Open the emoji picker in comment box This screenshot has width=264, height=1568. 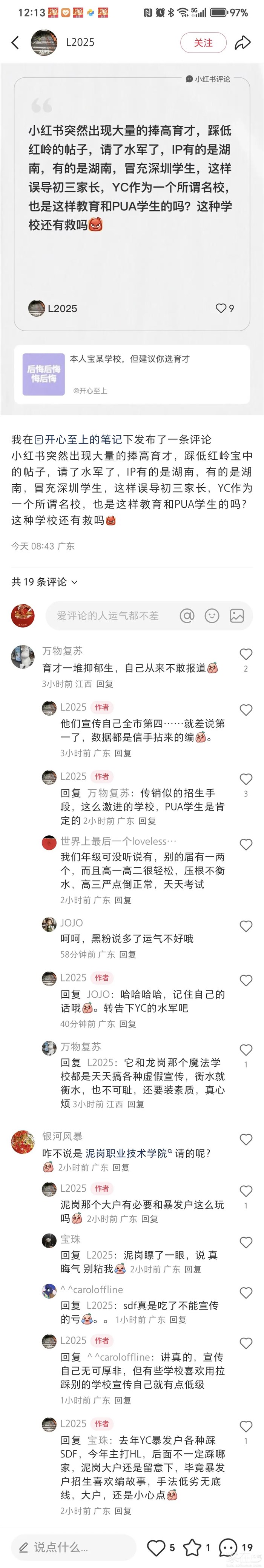(x=212, y=615)
